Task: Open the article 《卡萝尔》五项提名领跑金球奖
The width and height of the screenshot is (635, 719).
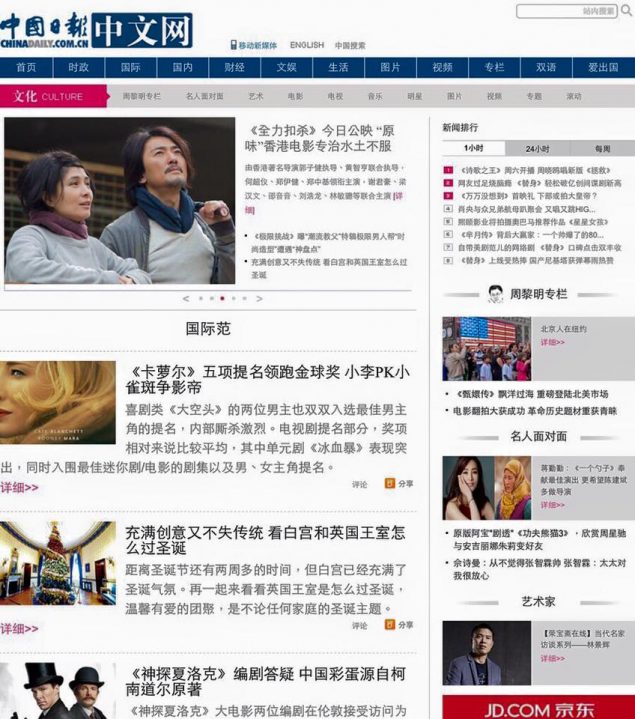Action: pos(265,378)
